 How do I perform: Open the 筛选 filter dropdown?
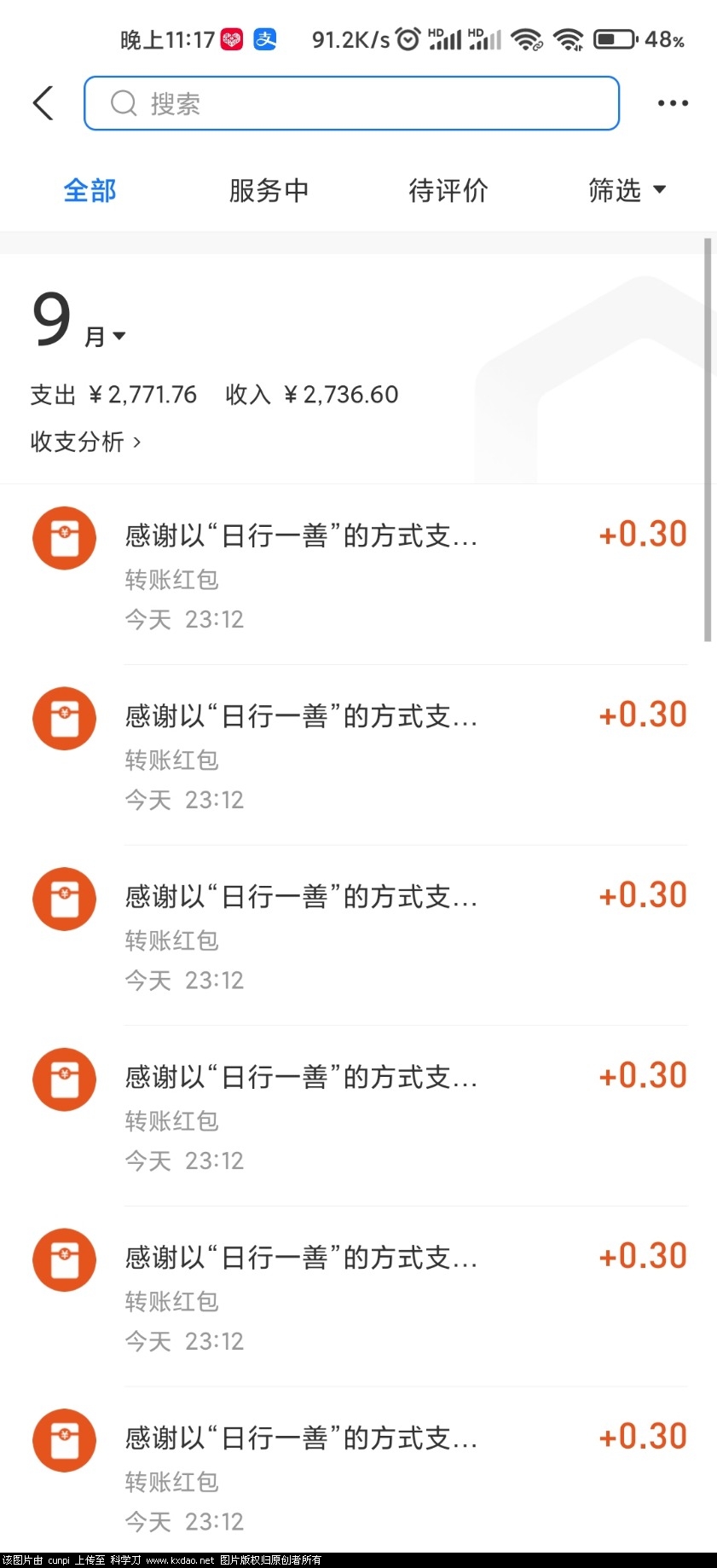pos(627,191)
